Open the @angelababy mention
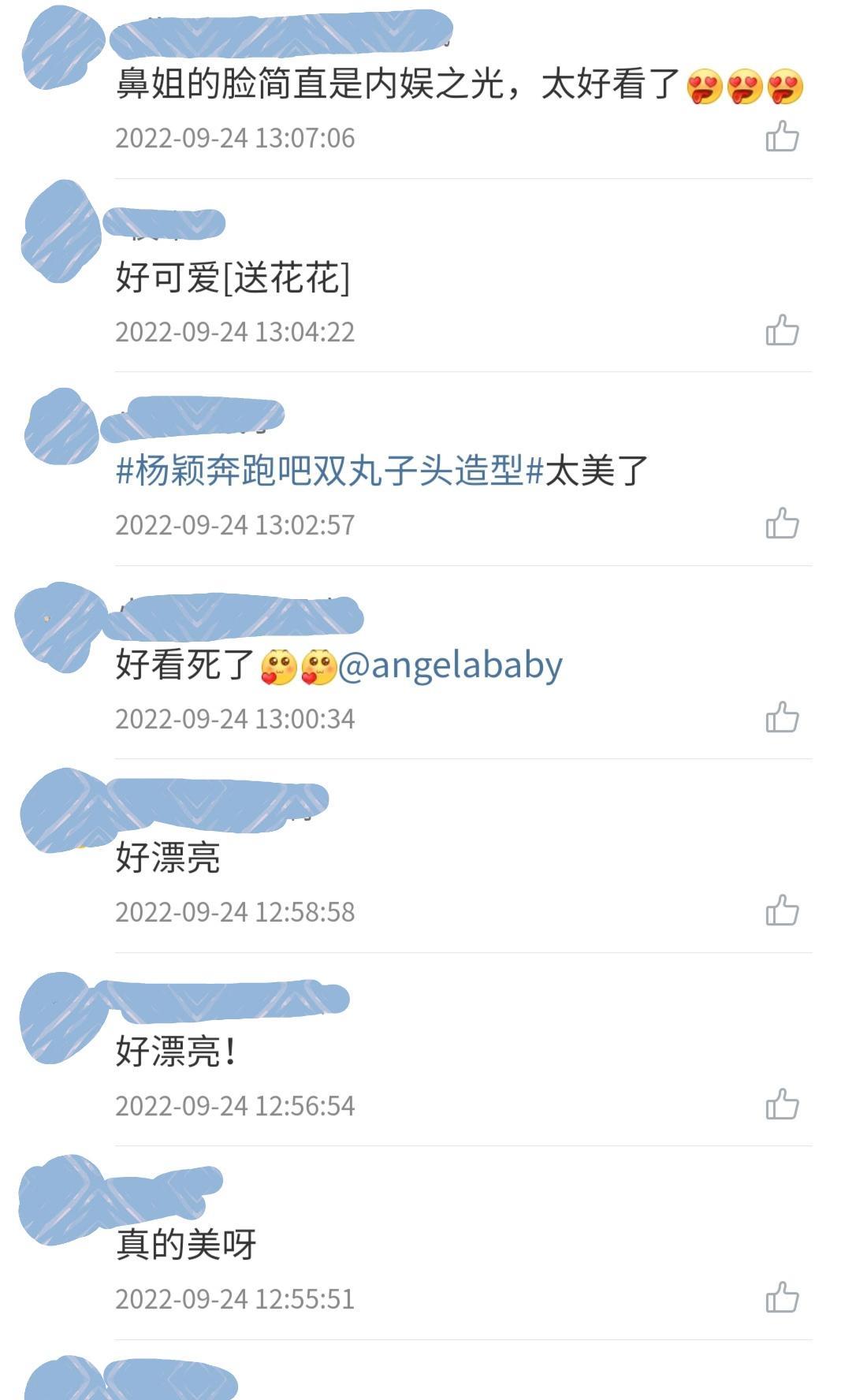 [x=450, y=666]
